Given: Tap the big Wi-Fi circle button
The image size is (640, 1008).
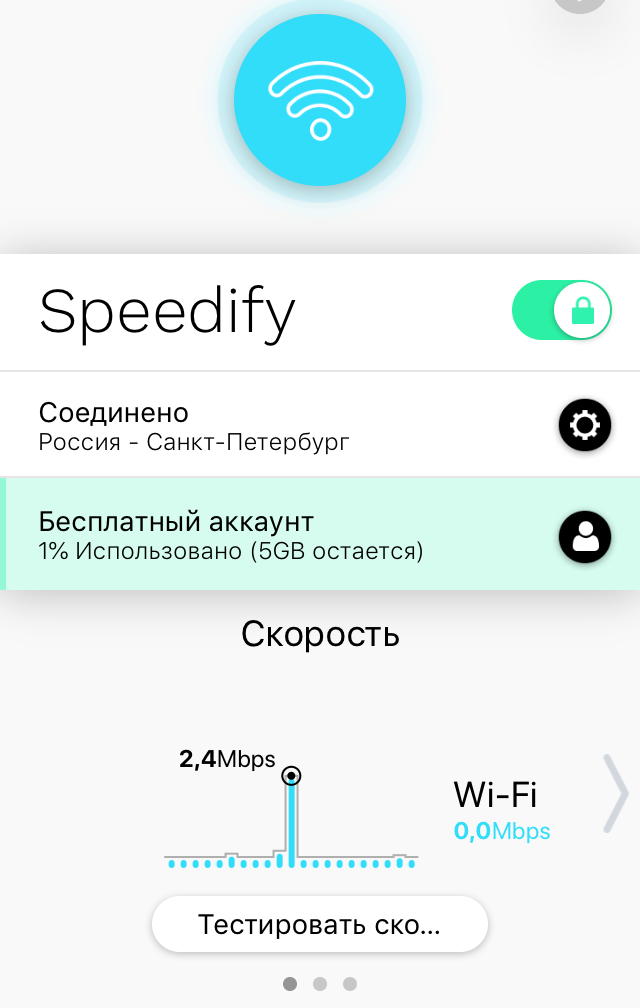Looking at the screenshot, I should click(x=320, y=98).
